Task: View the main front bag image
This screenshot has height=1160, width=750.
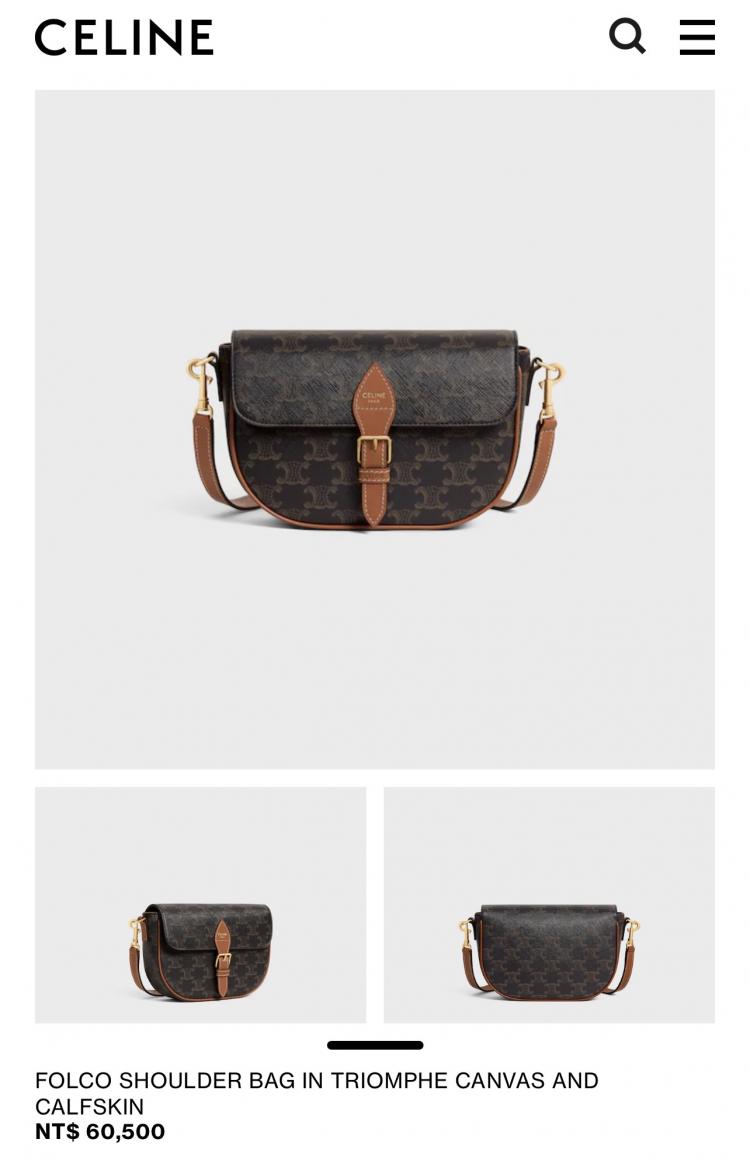Action: (375, 429)
